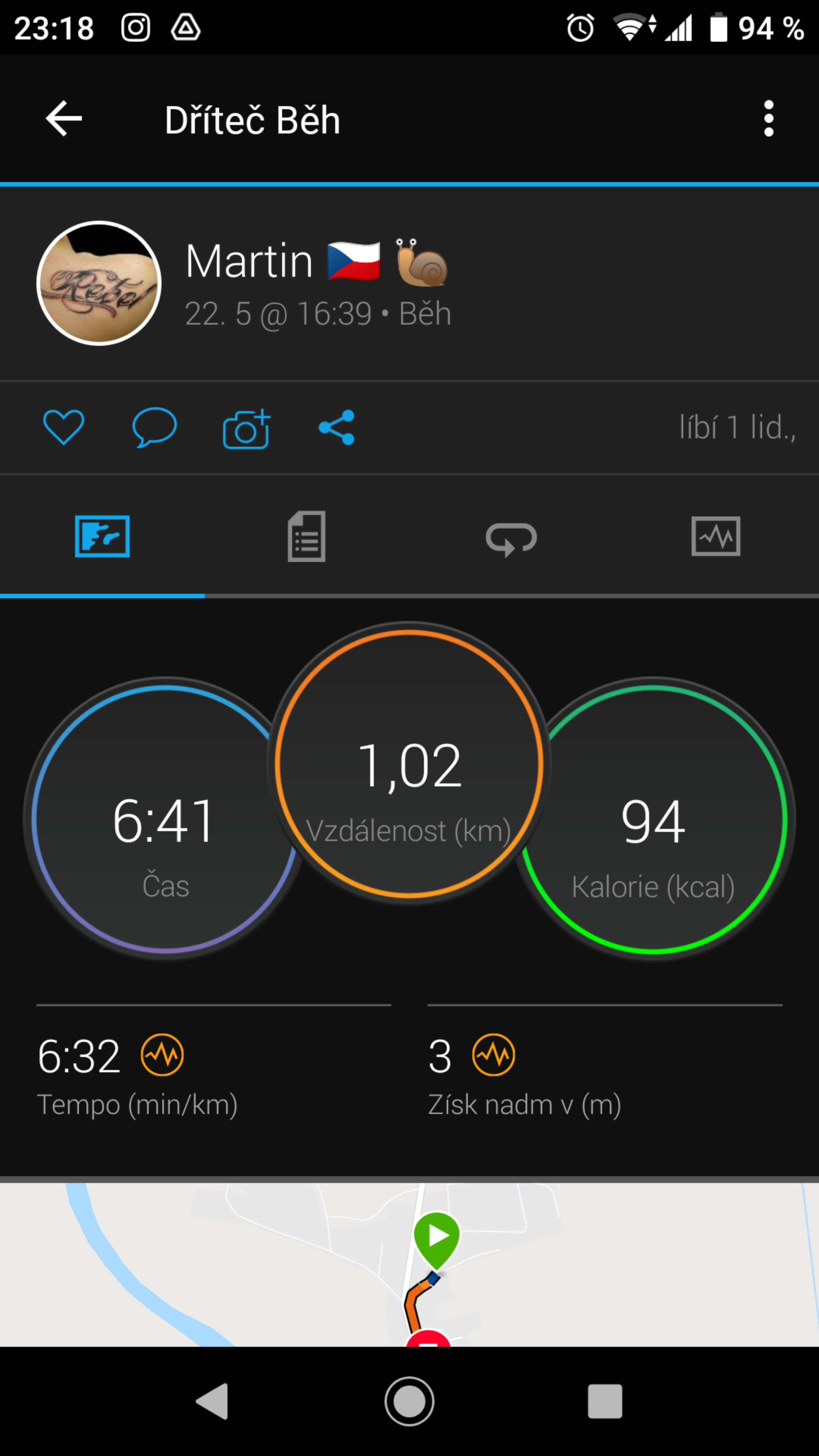Like this run with the heart icon
The width and height of the screenshot is (819, 1456).
[64, 427]
